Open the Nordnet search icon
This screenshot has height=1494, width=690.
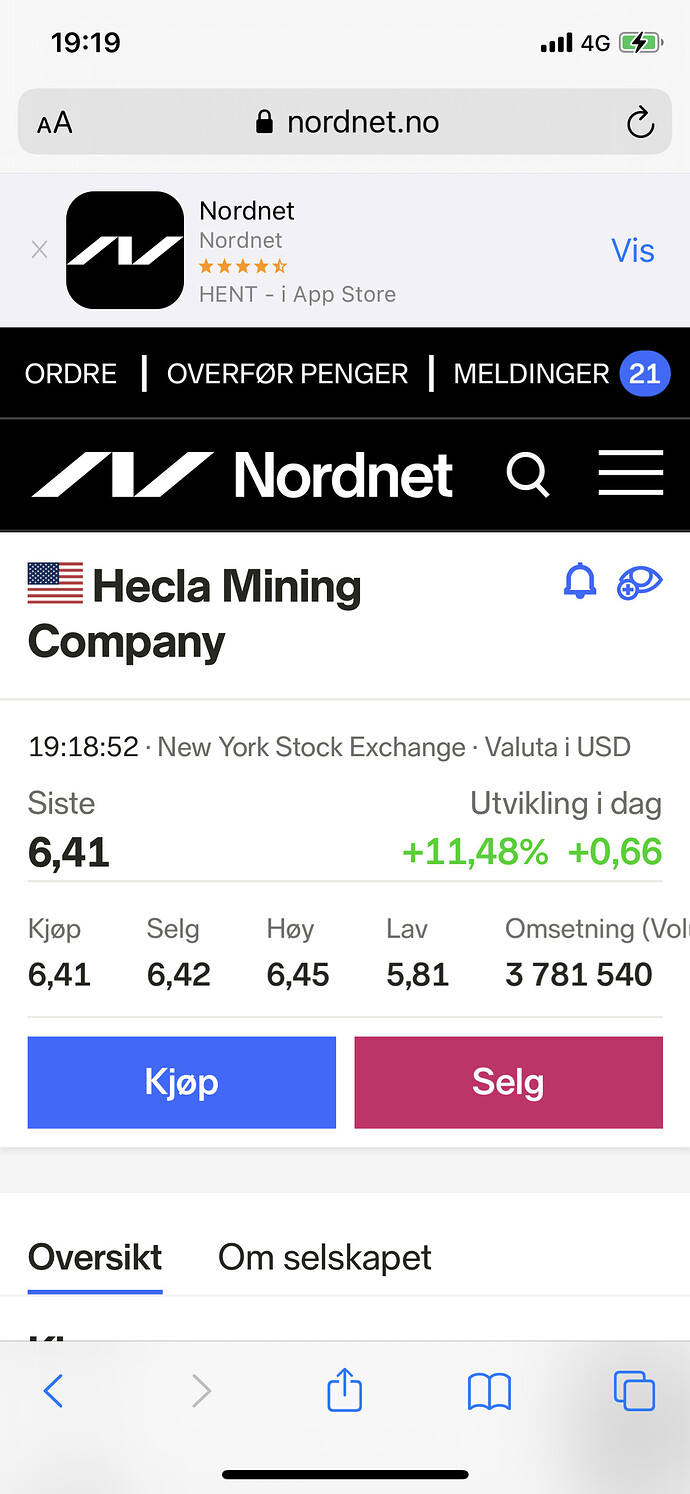coord(528,474)
